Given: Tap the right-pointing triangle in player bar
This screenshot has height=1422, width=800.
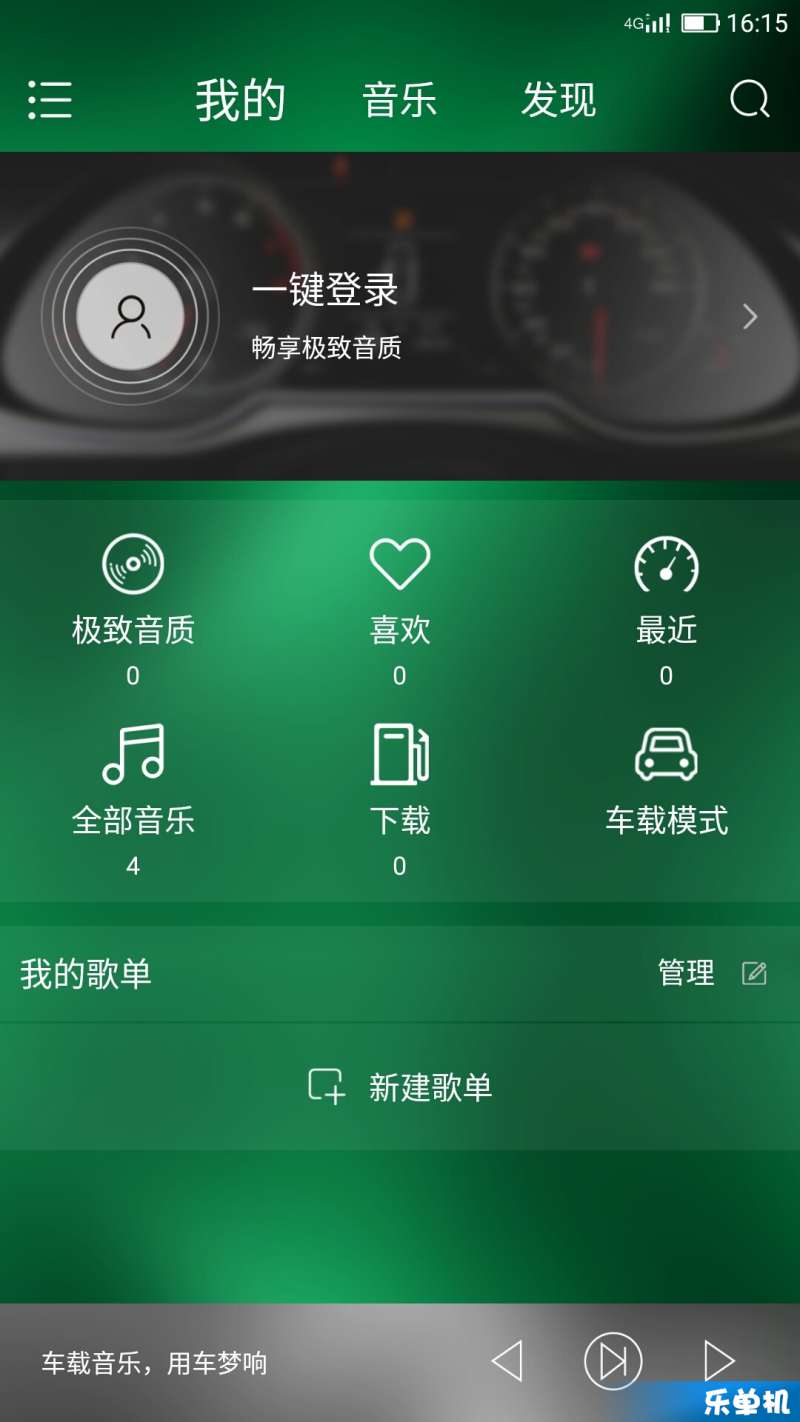Looking at the screenshot, I should (719, 1361).
